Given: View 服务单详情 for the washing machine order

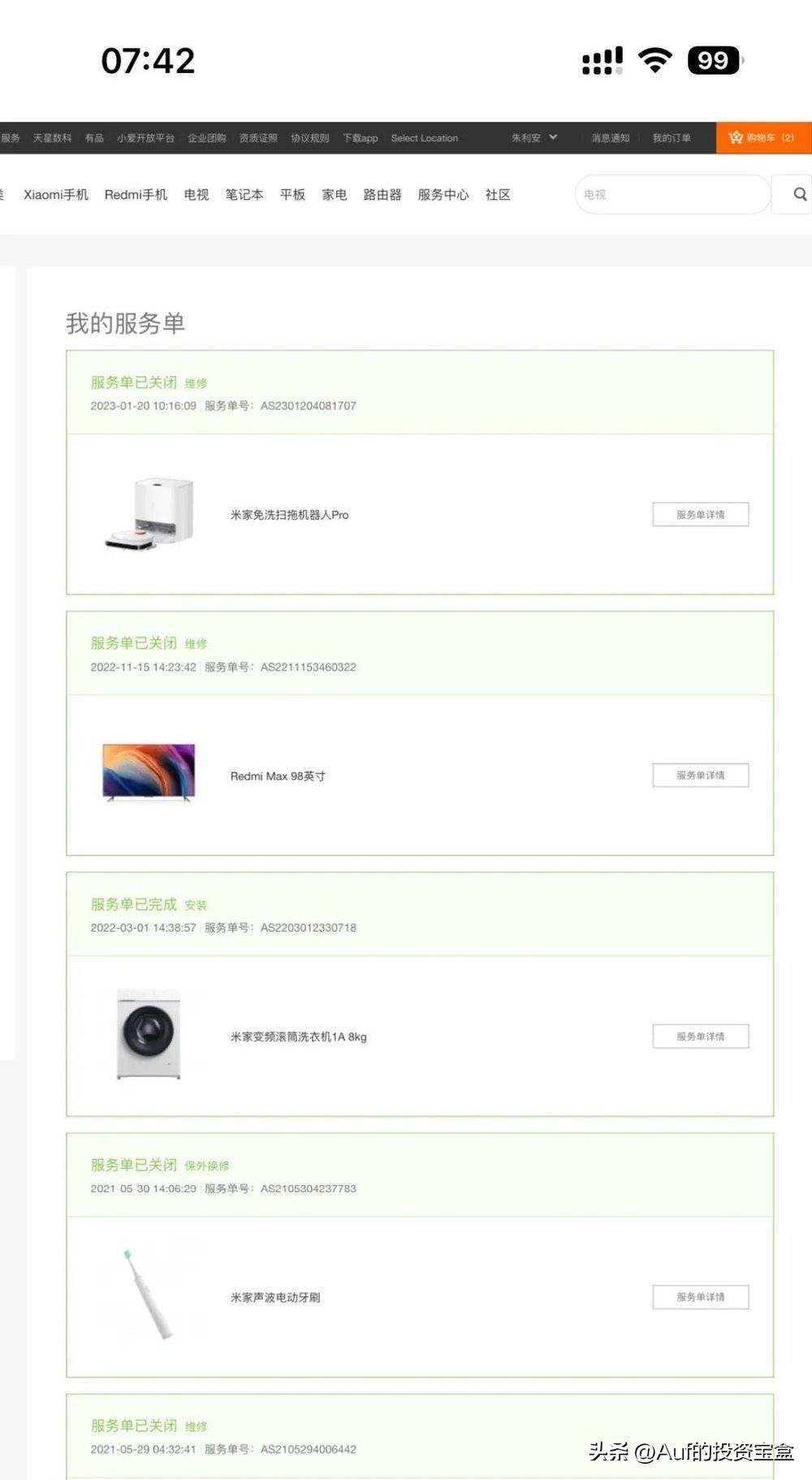Looking at the screenshot, I should 700,1036.
